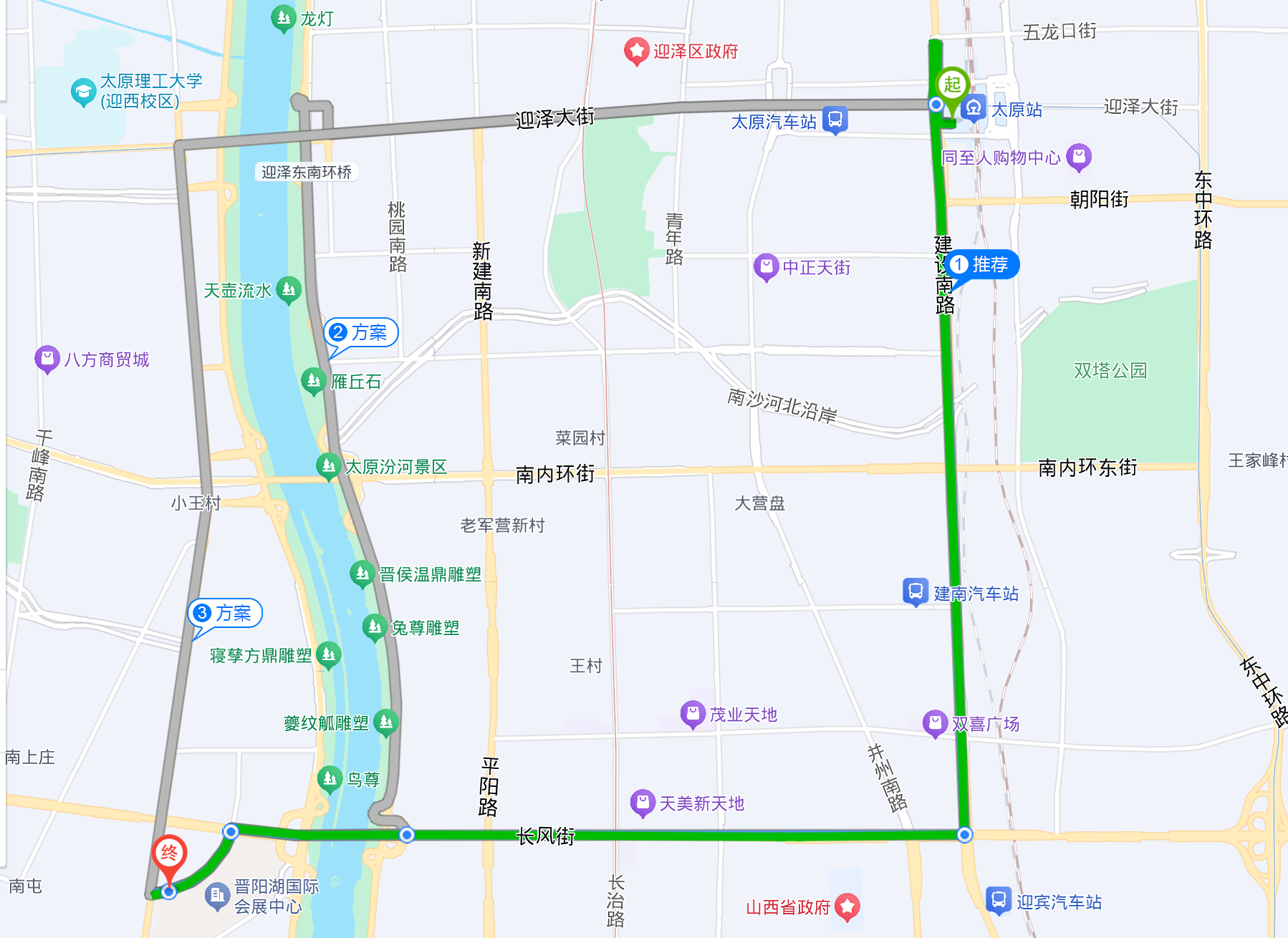
Task: Open 山西省政府 marker
Action: coord(847,906)
